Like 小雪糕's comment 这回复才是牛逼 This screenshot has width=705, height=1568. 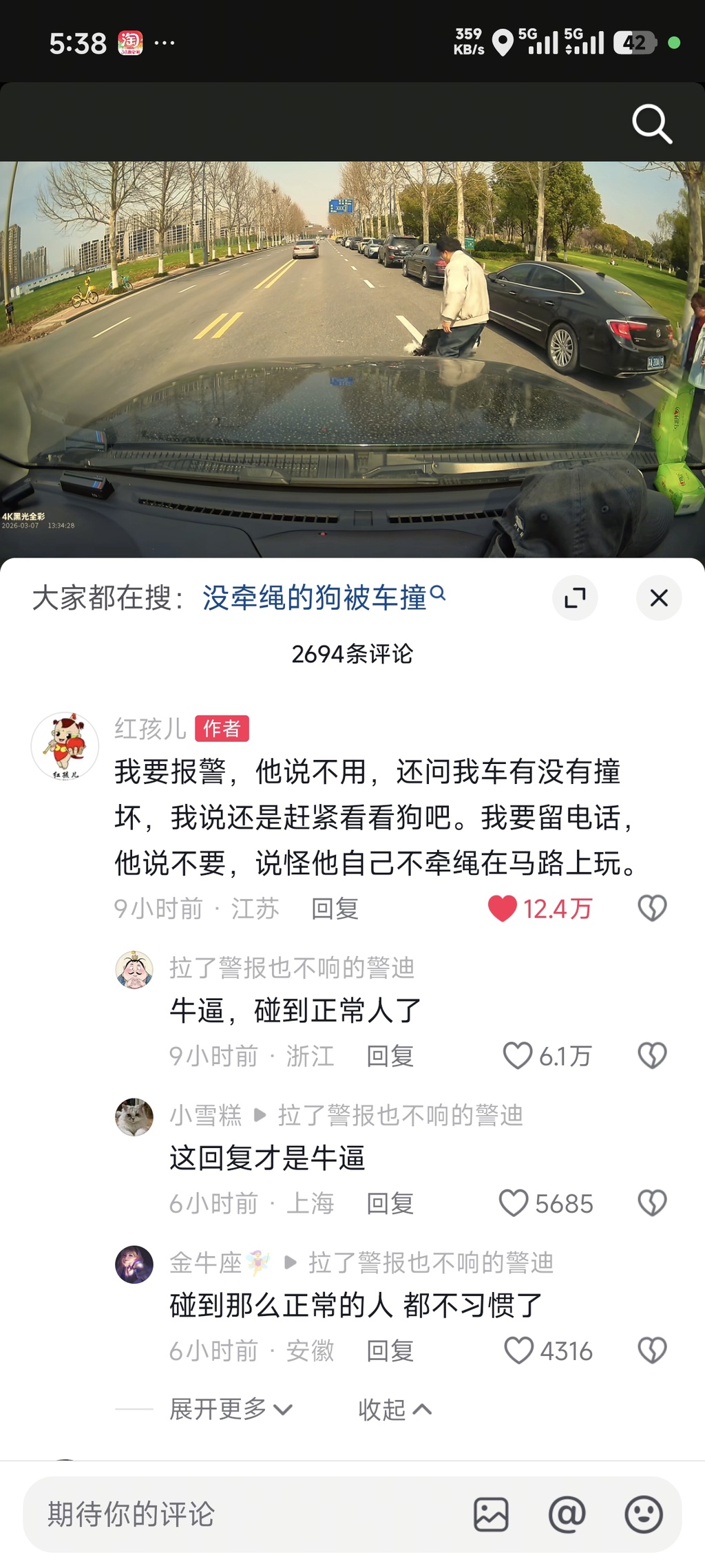514,1203
